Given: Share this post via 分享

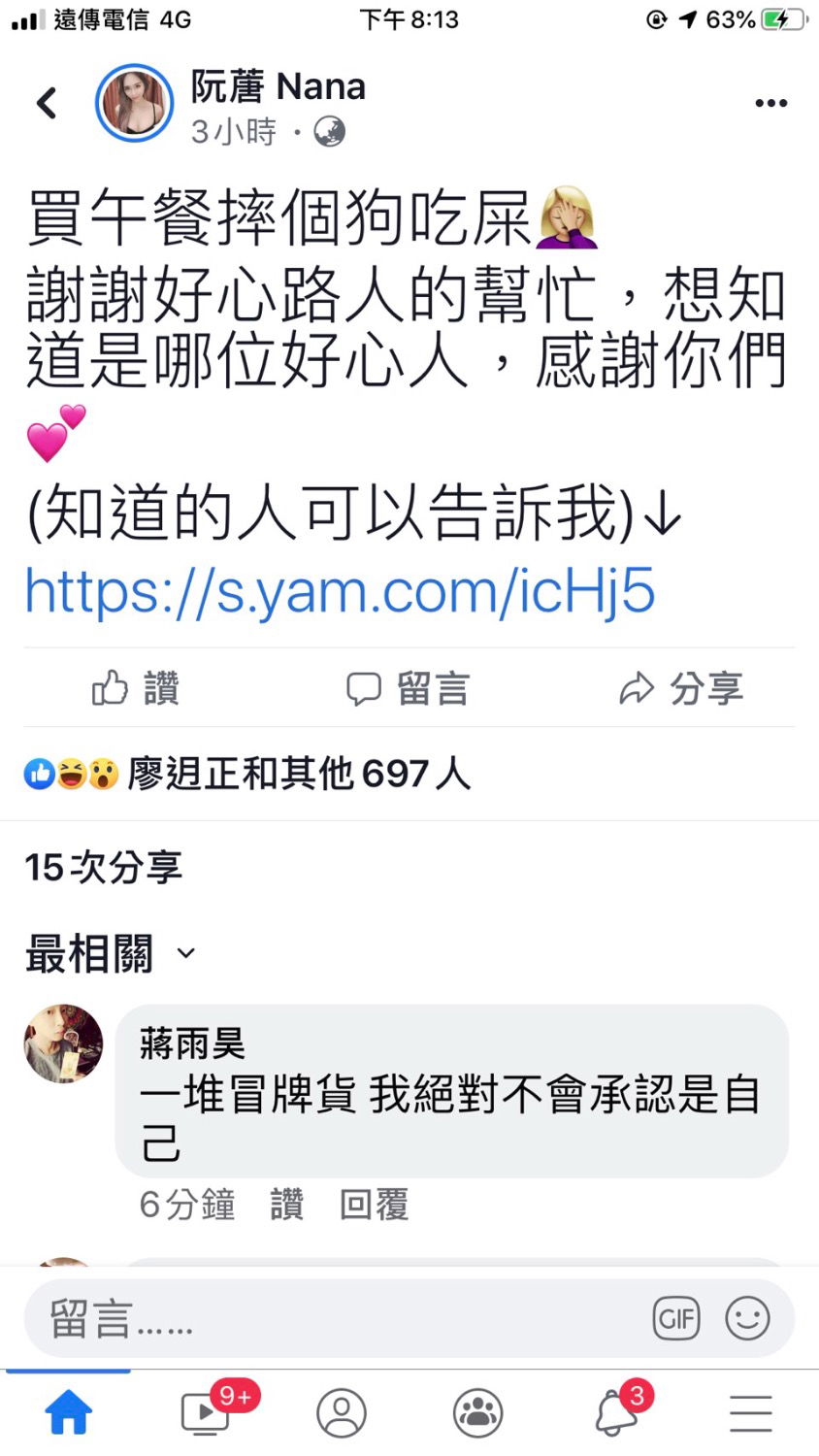Looking at the screenshot, I should pyautogui.click(x=681, y=689).
